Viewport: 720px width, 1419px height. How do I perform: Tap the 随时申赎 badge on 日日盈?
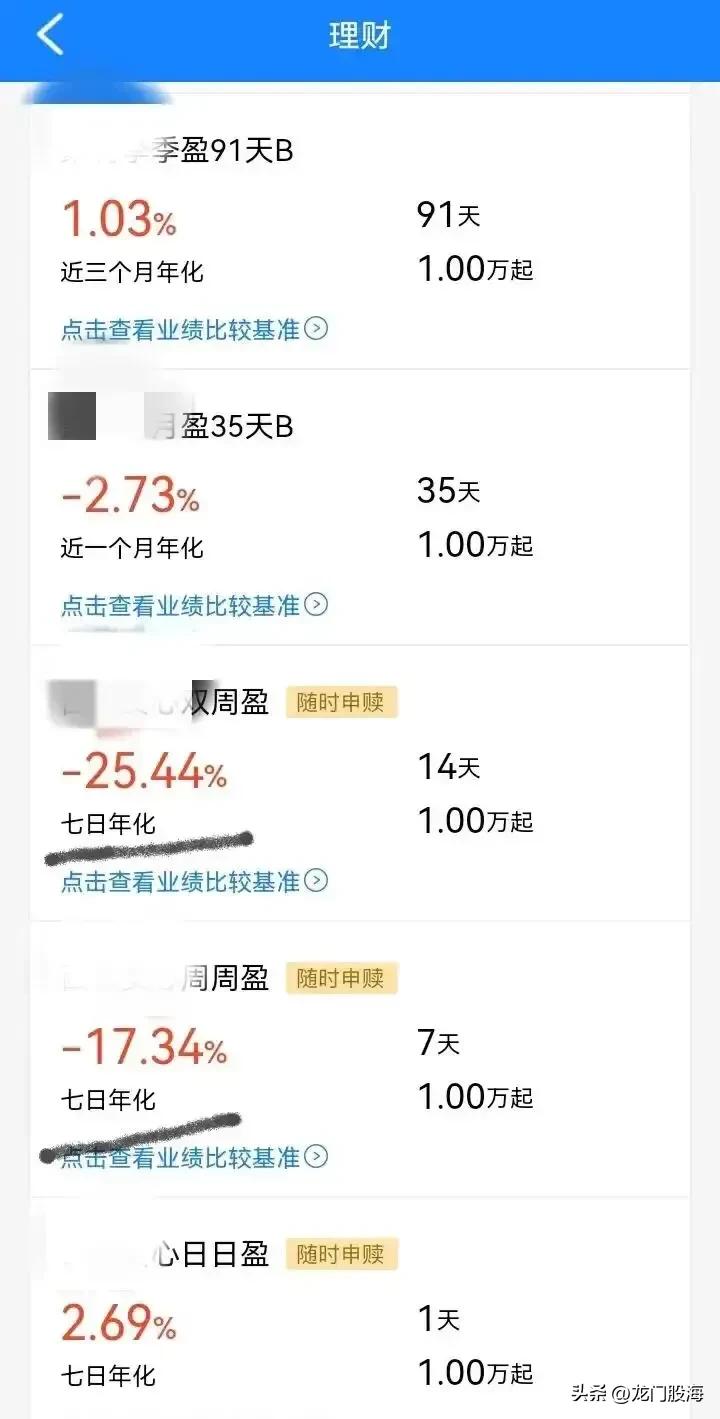(x=341, y=1254)
